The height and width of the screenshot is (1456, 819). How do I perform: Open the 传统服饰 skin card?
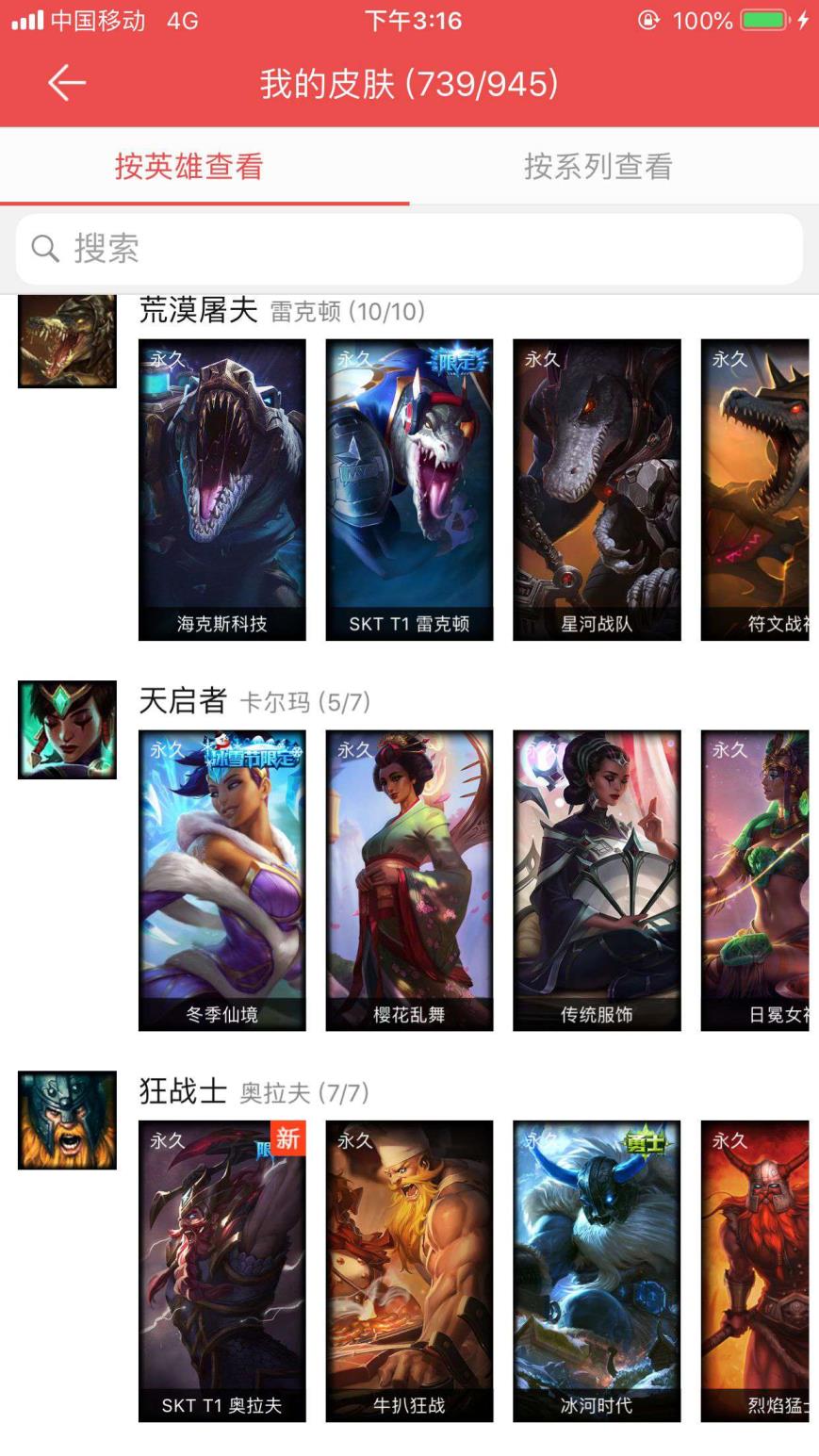click(597, 879)
